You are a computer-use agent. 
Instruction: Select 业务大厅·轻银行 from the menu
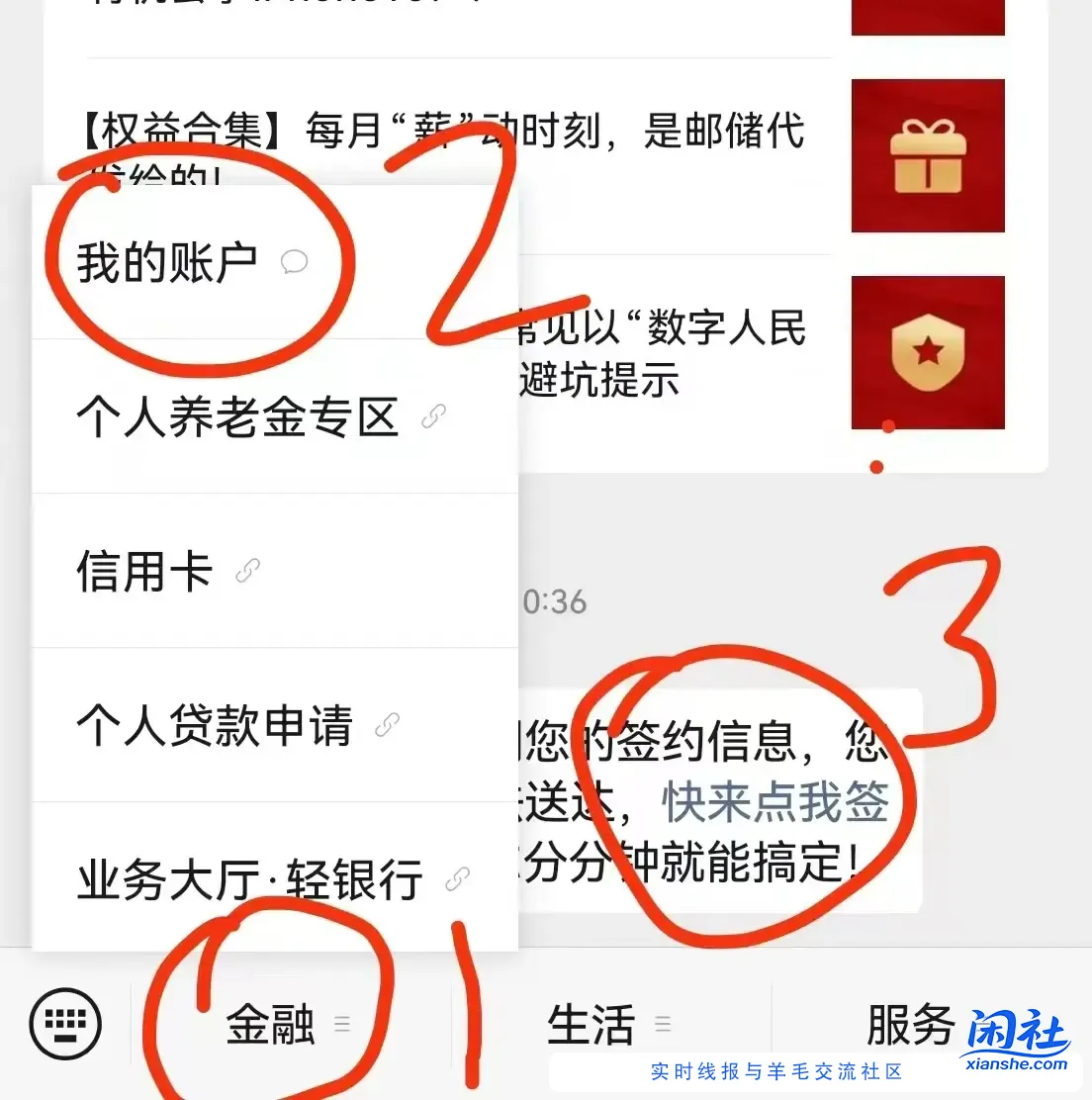pyautogui.click(x=247, y=876)
